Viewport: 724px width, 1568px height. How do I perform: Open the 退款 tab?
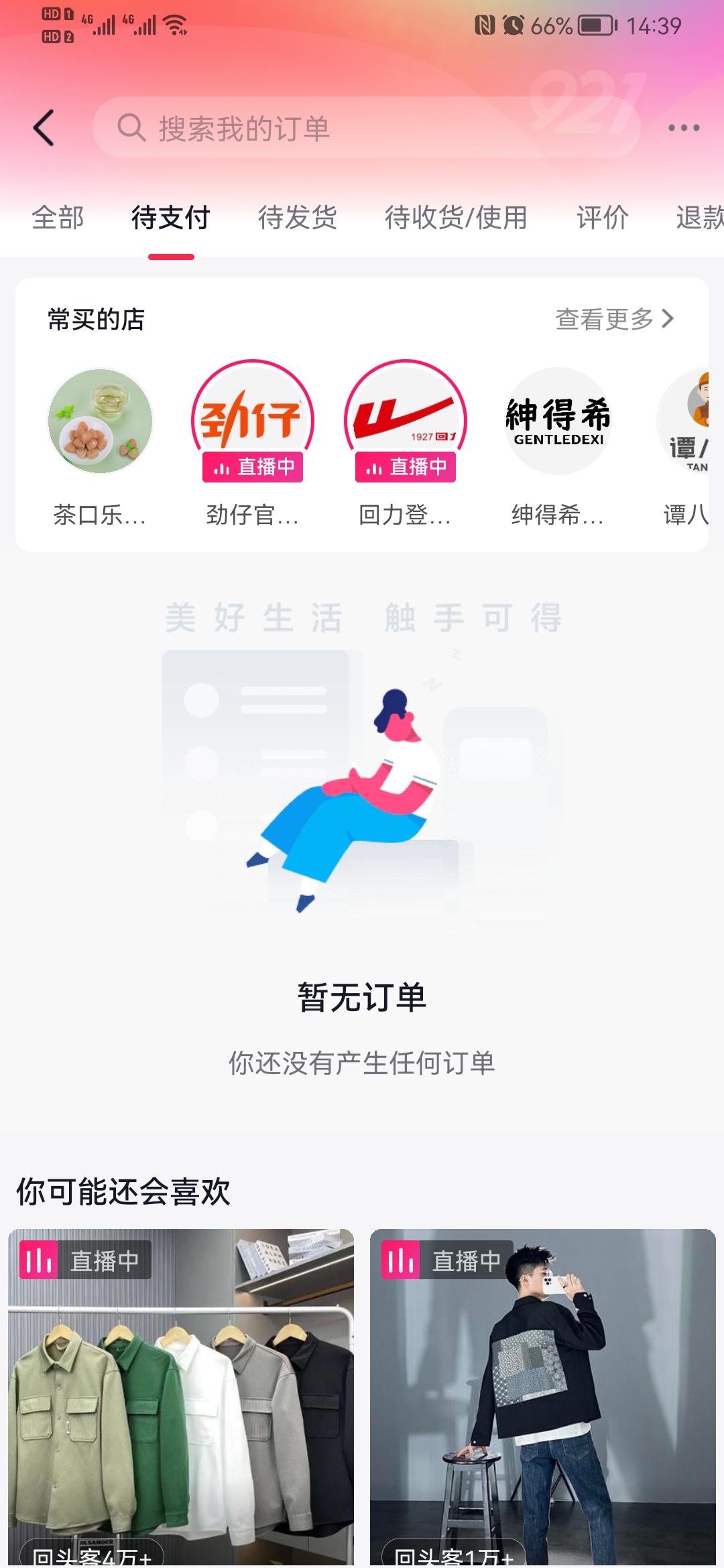pos(699,218)
